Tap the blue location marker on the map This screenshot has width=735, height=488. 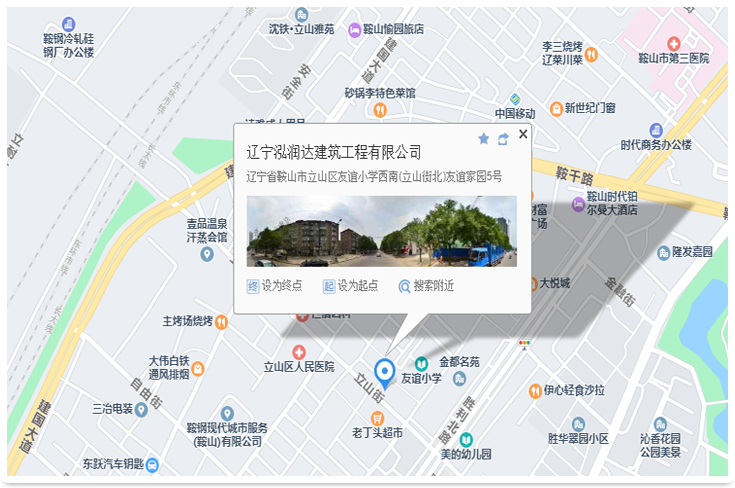383,371
